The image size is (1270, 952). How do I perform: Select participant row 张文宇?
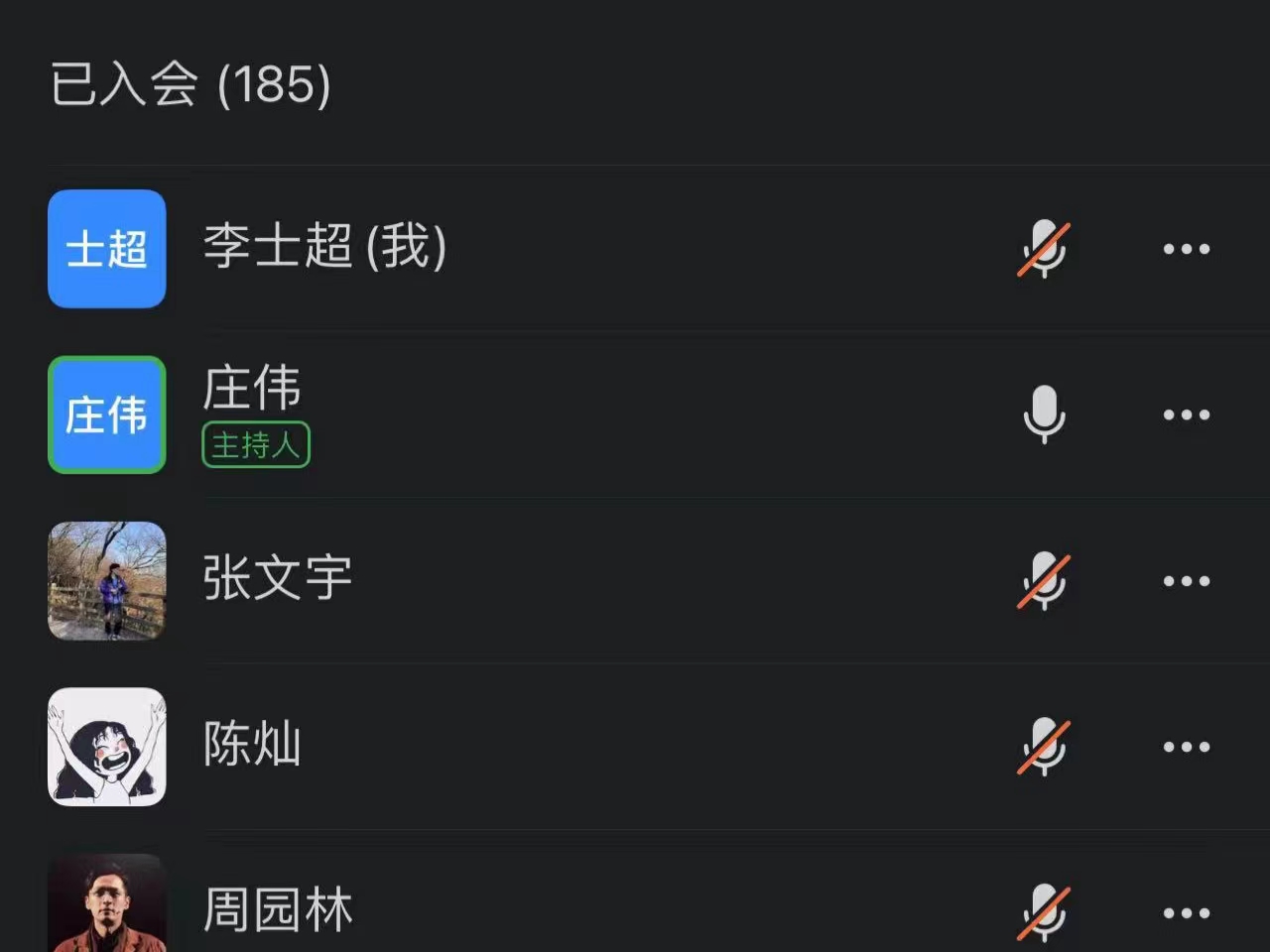tap(278, 579)
